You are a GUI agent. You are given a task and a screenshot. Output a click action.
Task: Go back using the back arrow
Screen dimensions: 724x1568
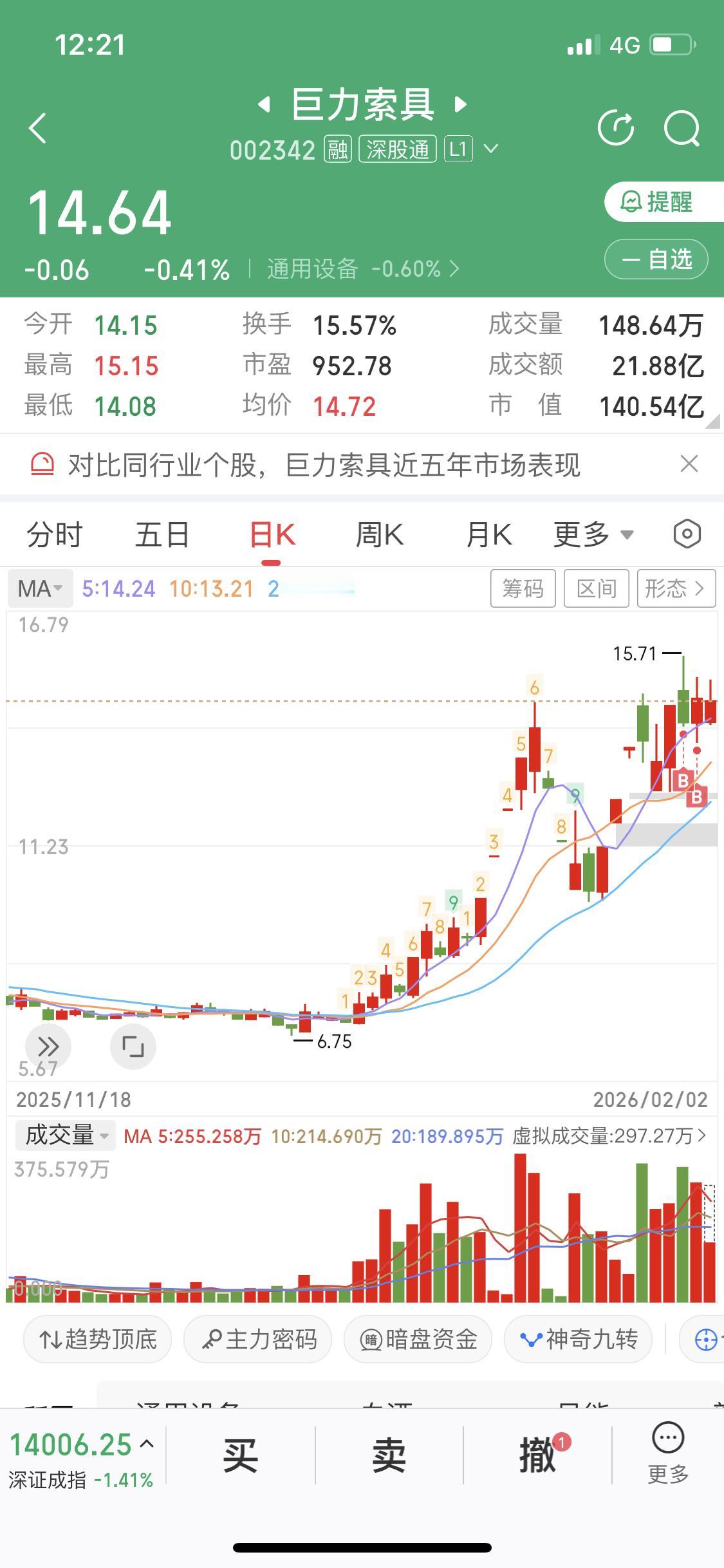[x=37, y=128]
